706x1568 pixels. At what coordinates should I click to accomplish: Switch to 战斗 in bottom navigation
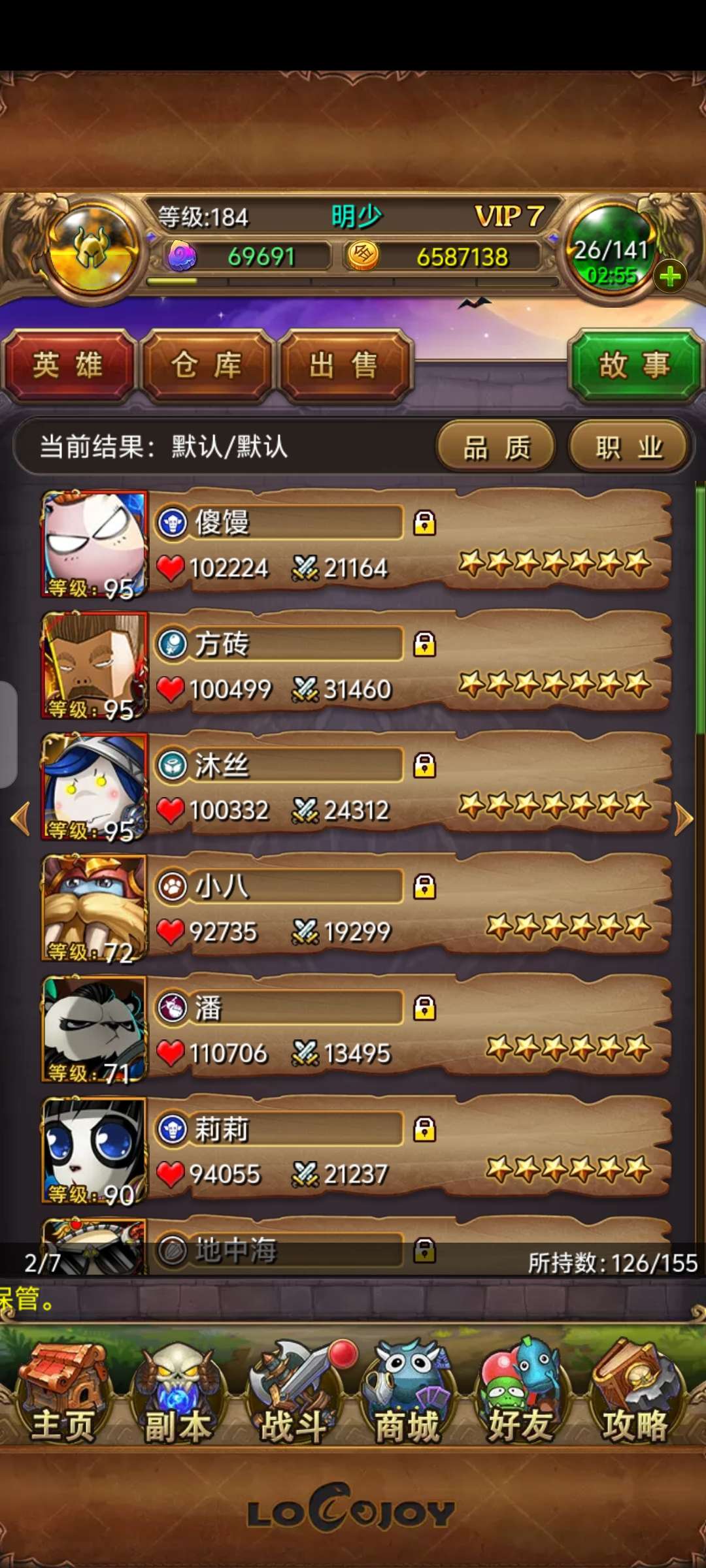coord(294,1393)
